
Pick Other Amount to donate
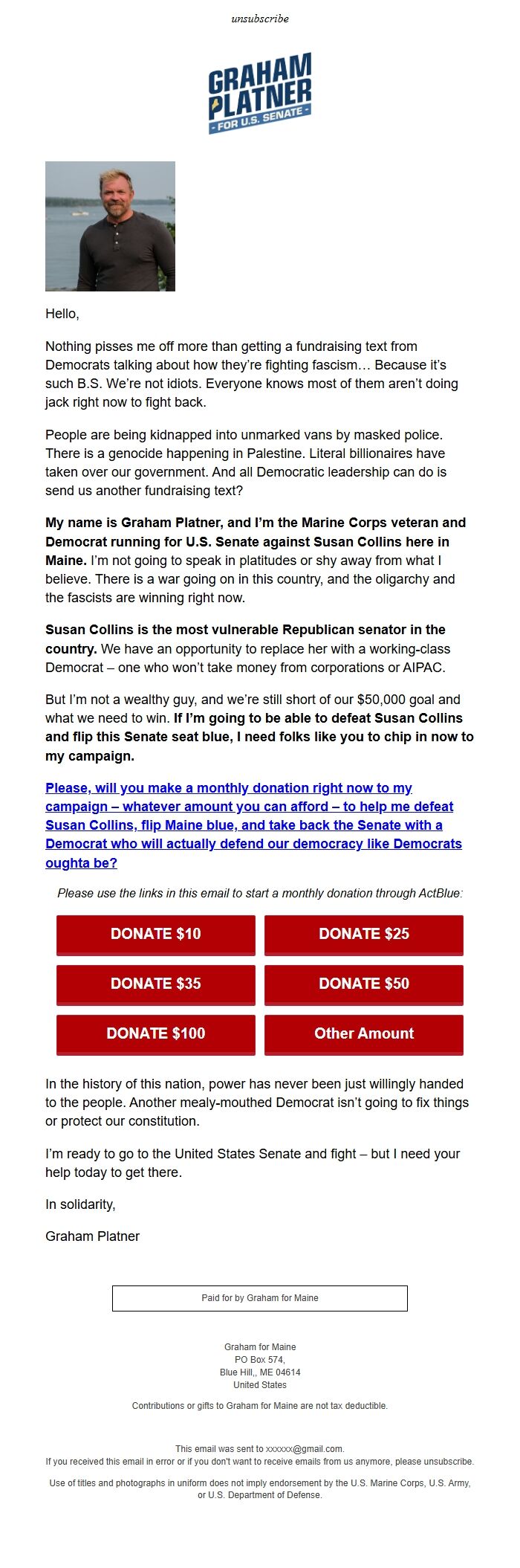364,1034
